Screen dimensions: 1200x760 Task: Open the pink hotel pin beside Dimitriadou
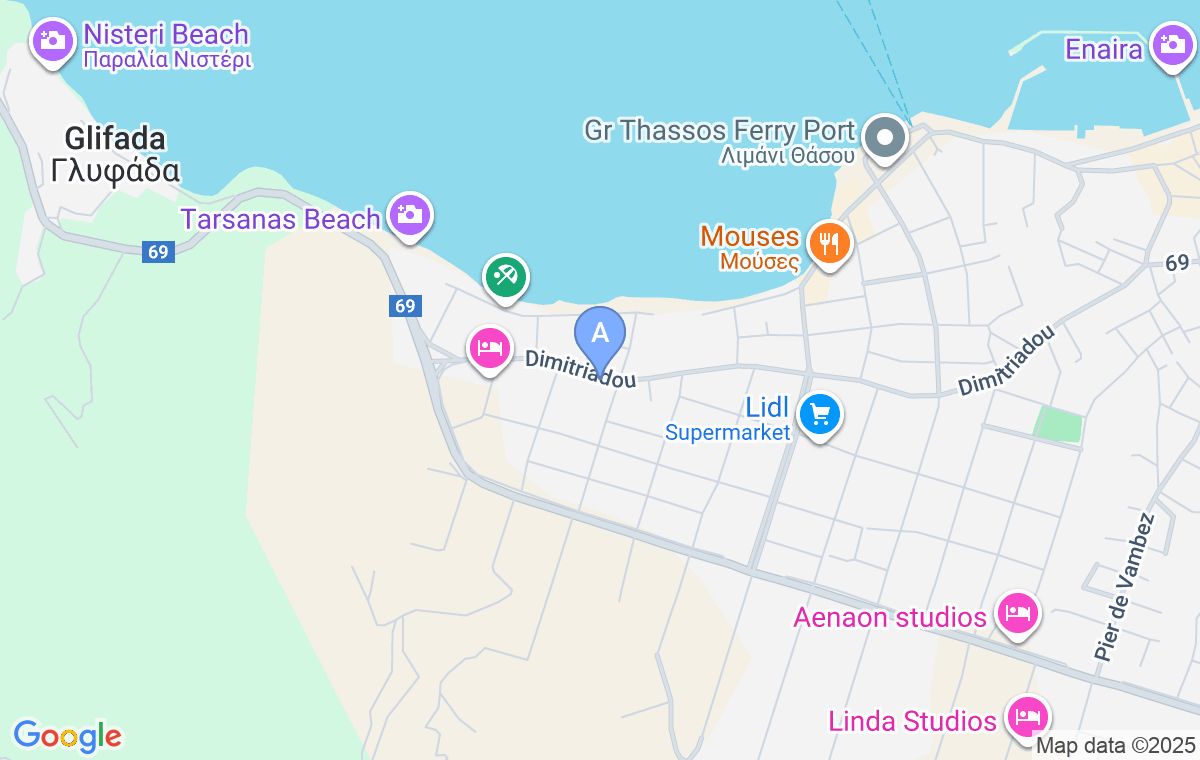(489, 348)
